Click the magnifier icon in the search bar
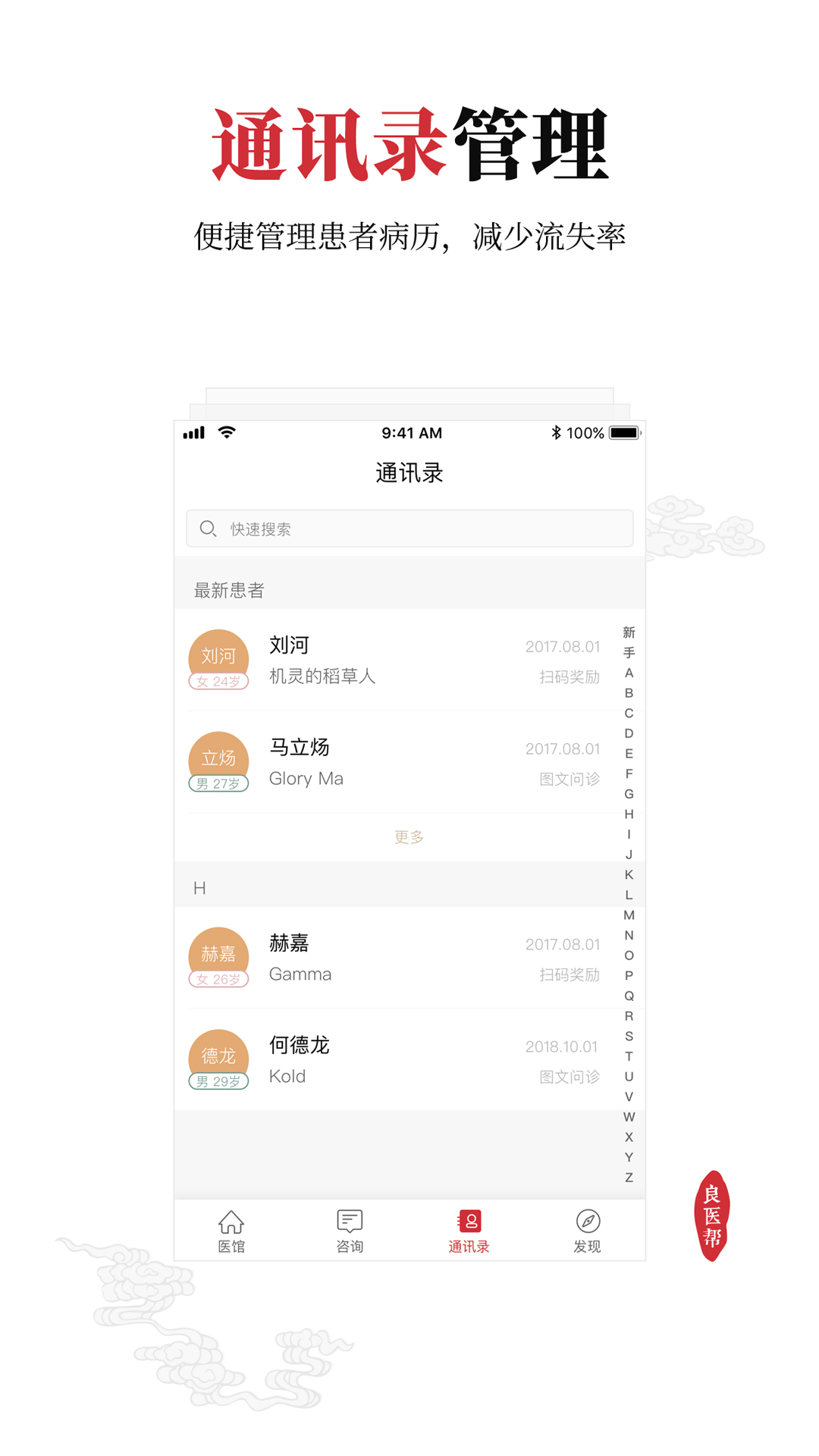The width and height of the screenshot is (819, 1456). pos(209,528)
